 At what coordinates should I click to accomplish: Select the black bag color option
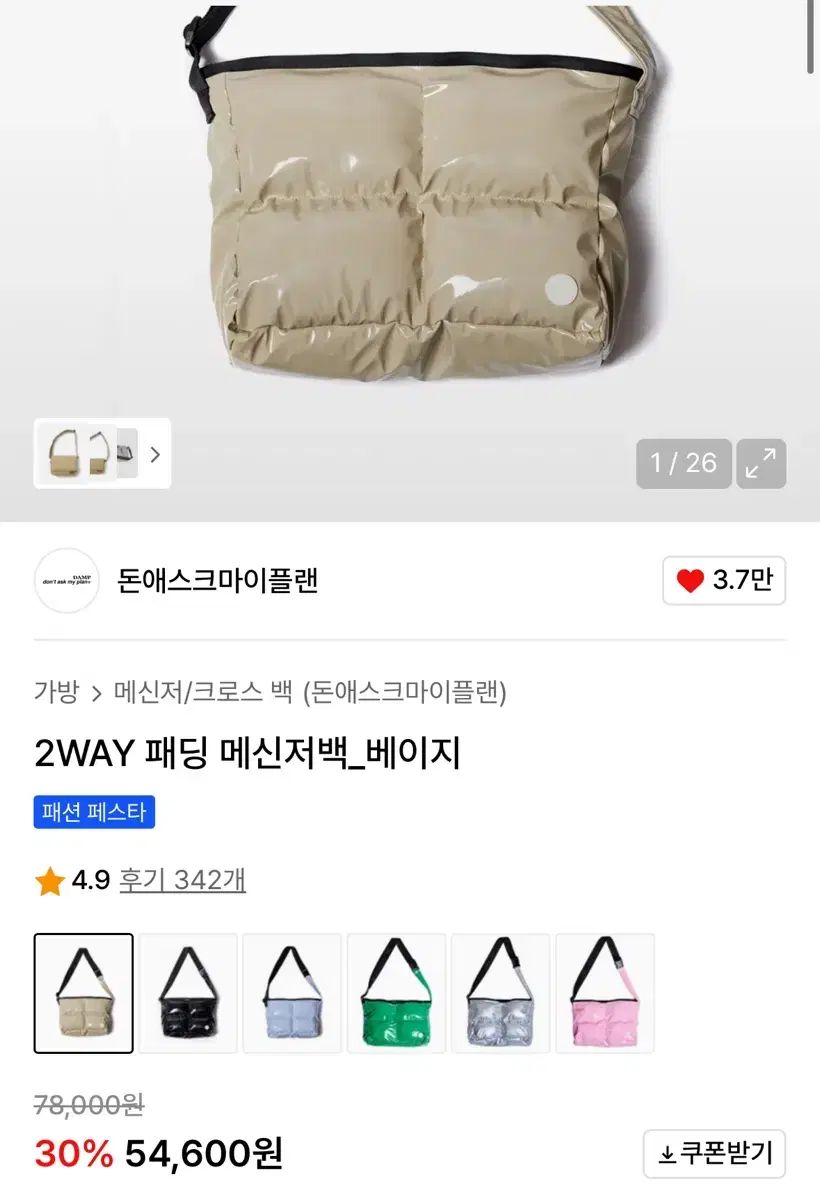(x=188, y=993)
